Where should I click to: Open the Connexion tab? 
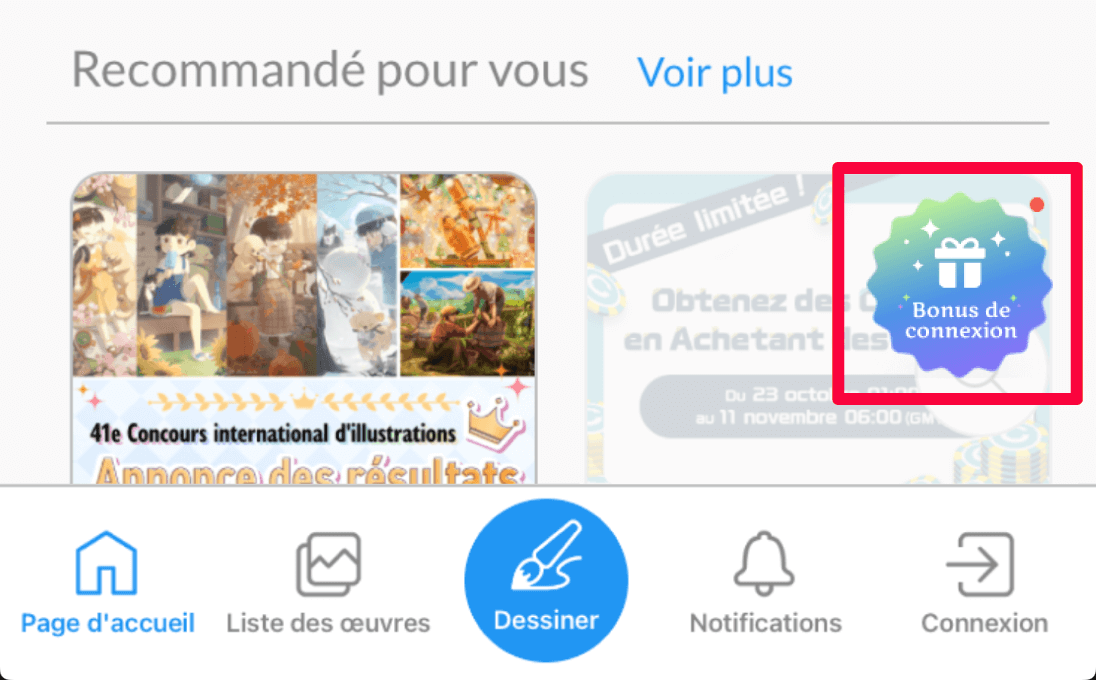point(984,584)
